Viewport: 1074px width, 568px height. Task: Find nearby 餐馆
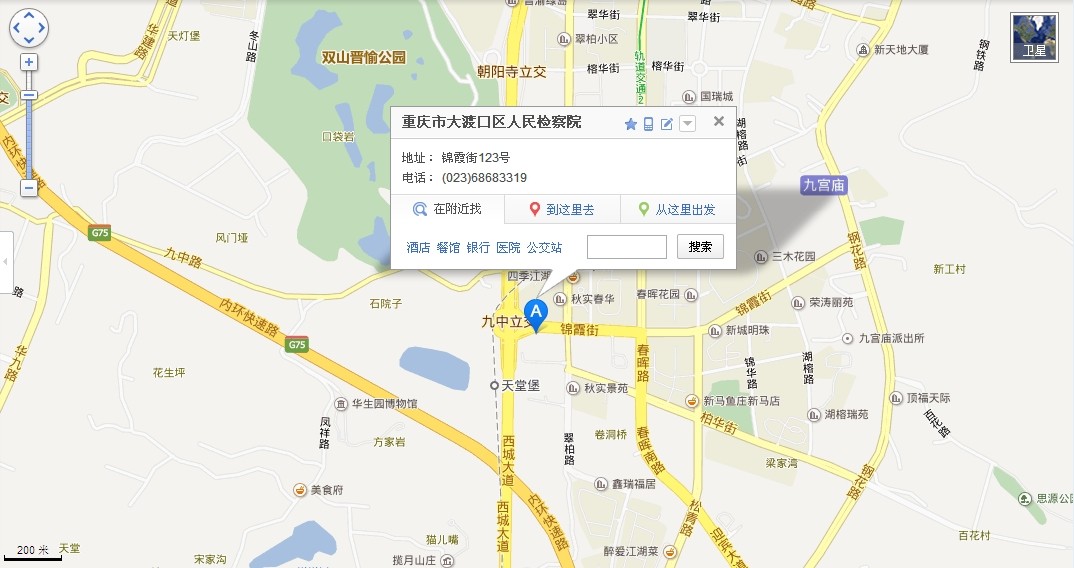[448, 247]
